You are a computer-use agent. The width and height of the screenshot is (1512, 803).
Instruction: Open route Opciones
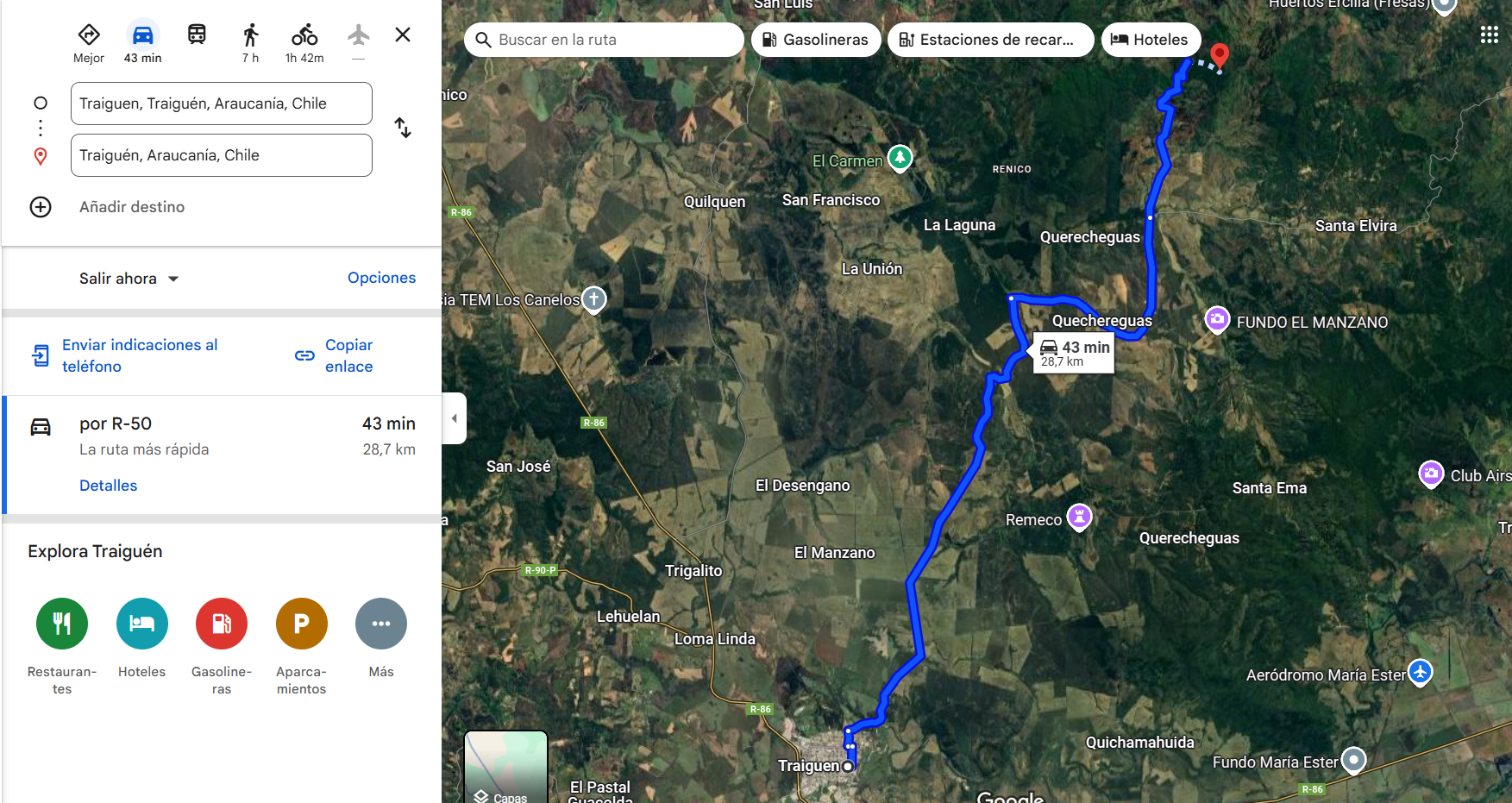click(x=381, y=278)
